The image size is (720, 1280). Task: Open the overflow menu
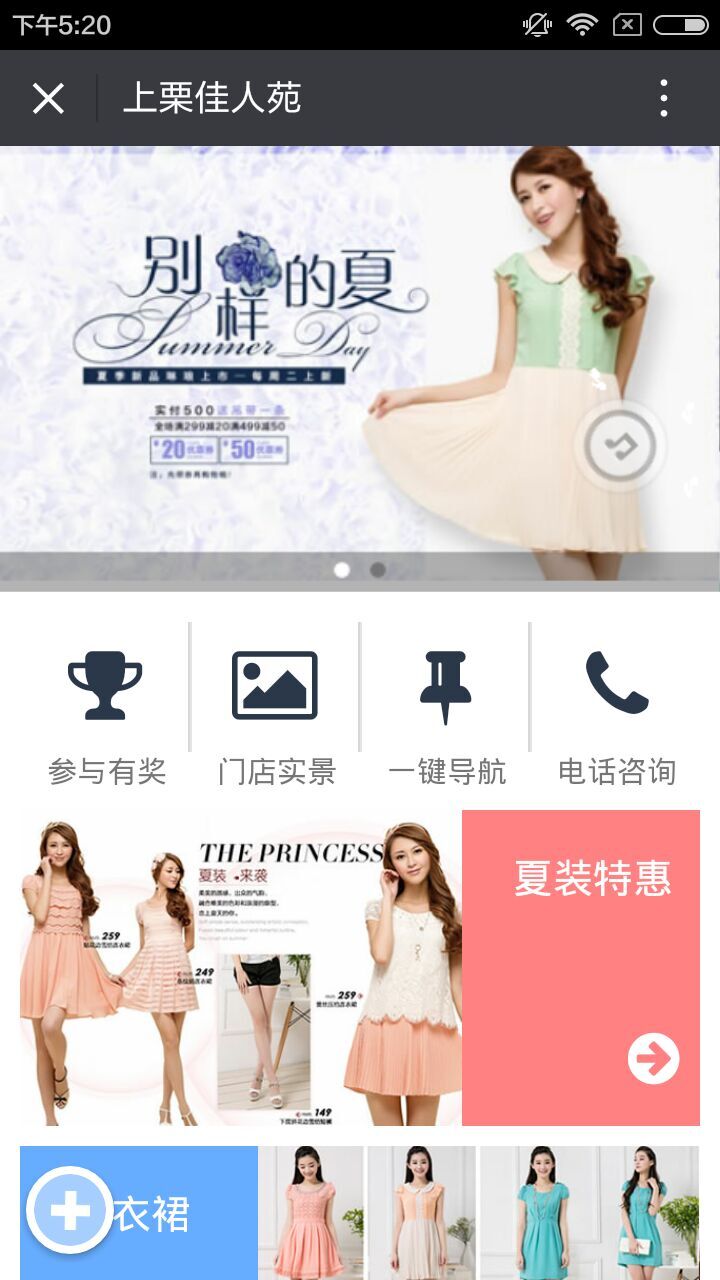664,98
